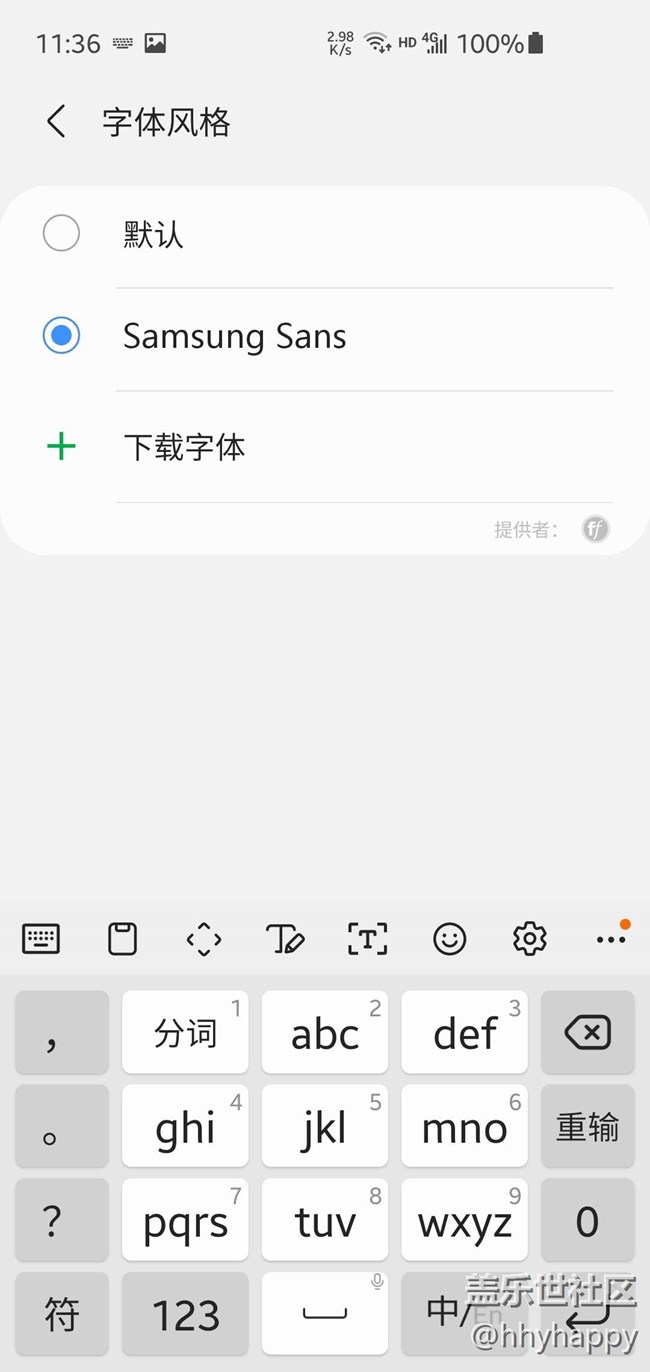Screen dimensions: 650x1372
Task: Open the clipboard from keyboard toolbar
Action: [122, 939]
